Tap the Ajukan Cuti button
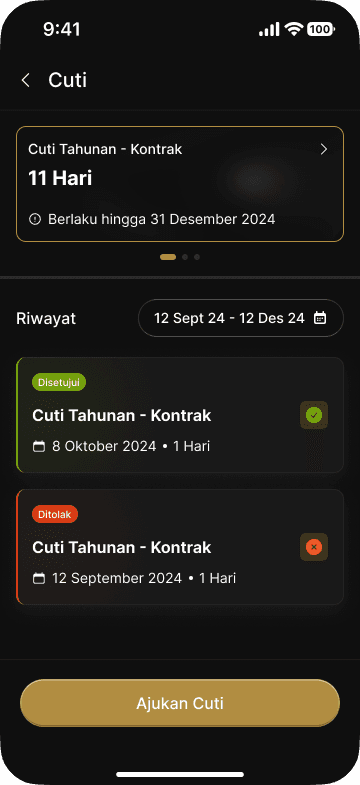 pyautogui.click(x=180, y=703)
